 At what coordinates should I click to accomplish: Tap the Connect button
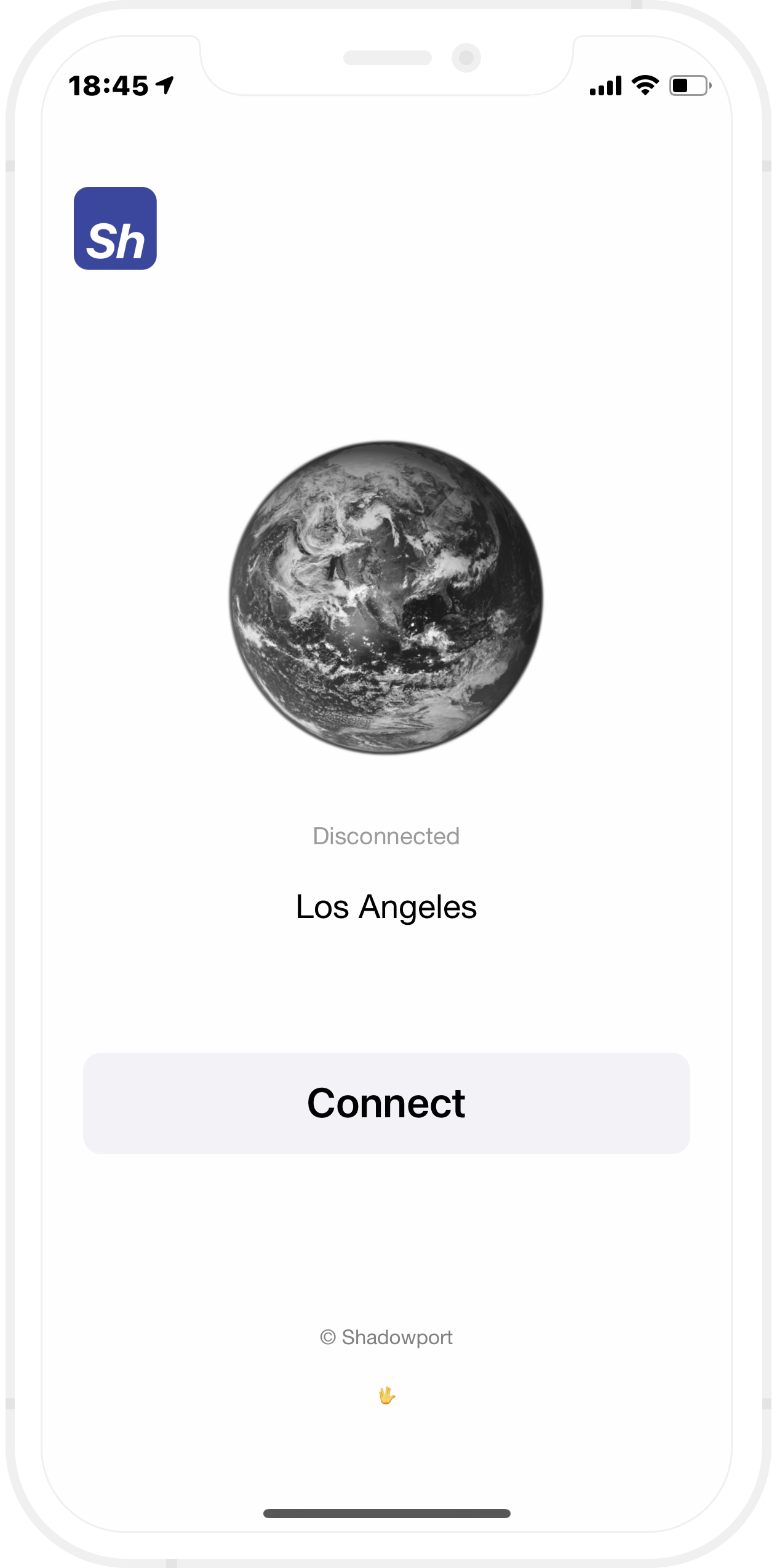coord(386,1103)
